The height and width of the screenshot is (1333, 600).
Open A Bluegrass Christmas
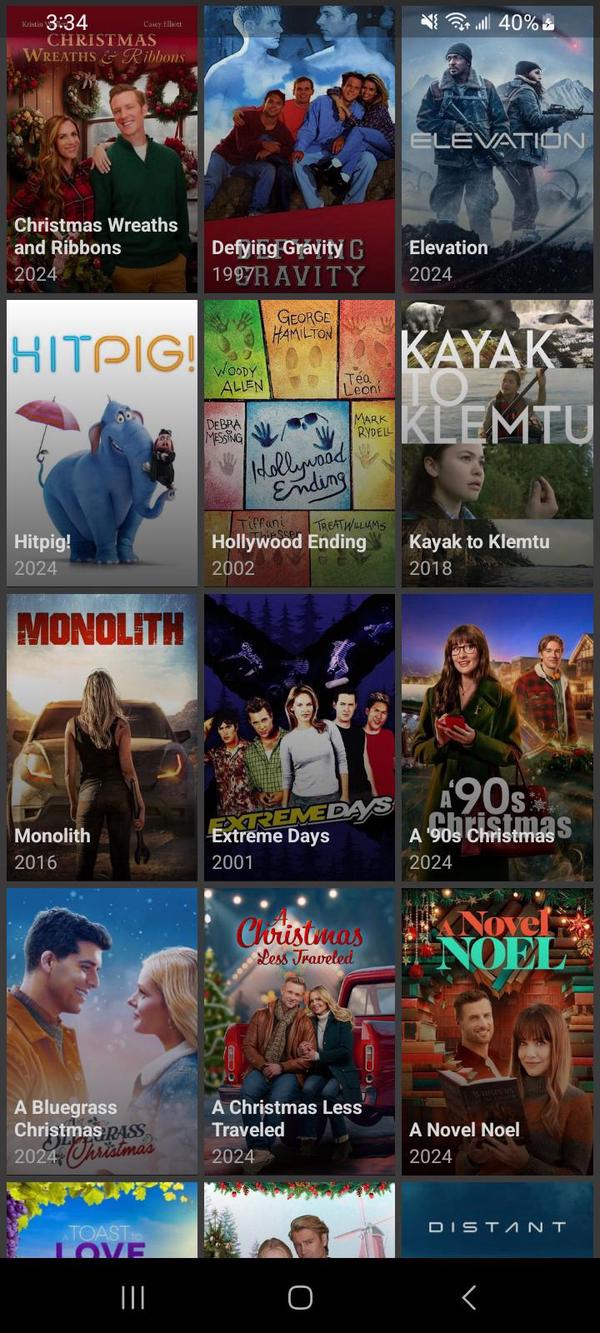click(x=102, y=1031)
